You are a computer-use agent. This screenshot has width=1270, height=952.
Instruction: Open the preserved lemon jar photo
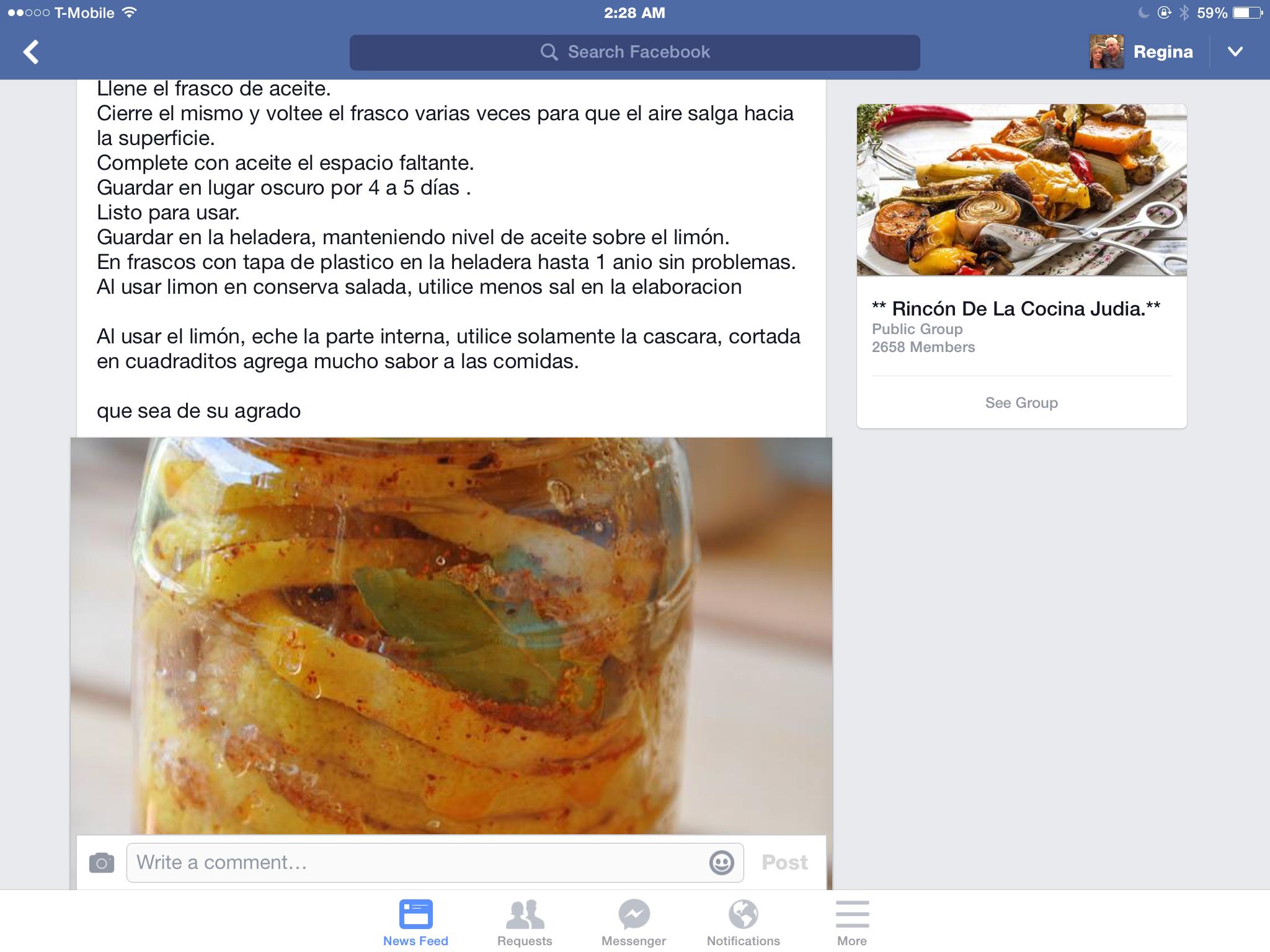tap(451, 632)
